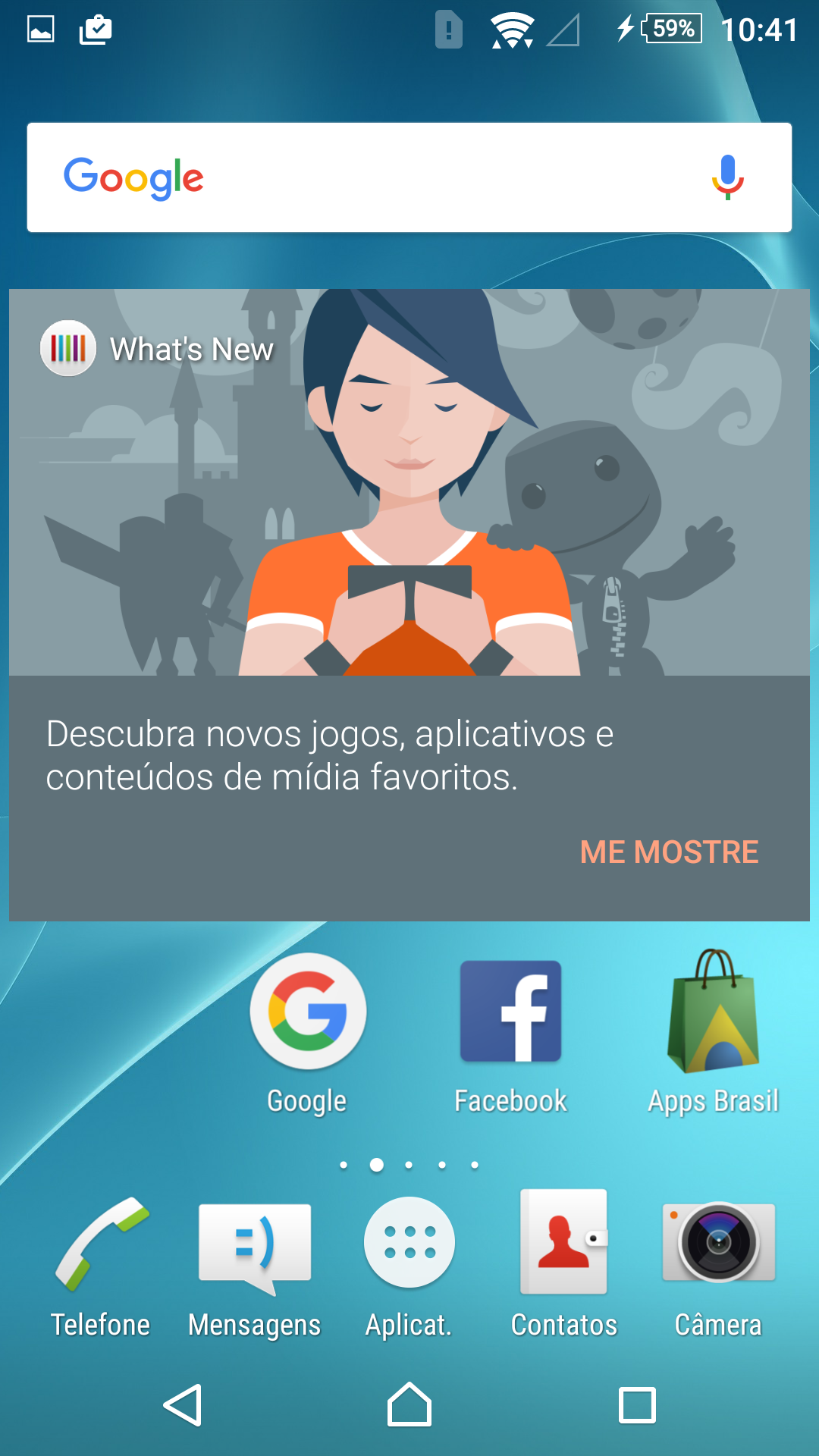Start voice search with the microphone
The height and width of the screenshot is (1456, 819).
(x=727, y=177)
